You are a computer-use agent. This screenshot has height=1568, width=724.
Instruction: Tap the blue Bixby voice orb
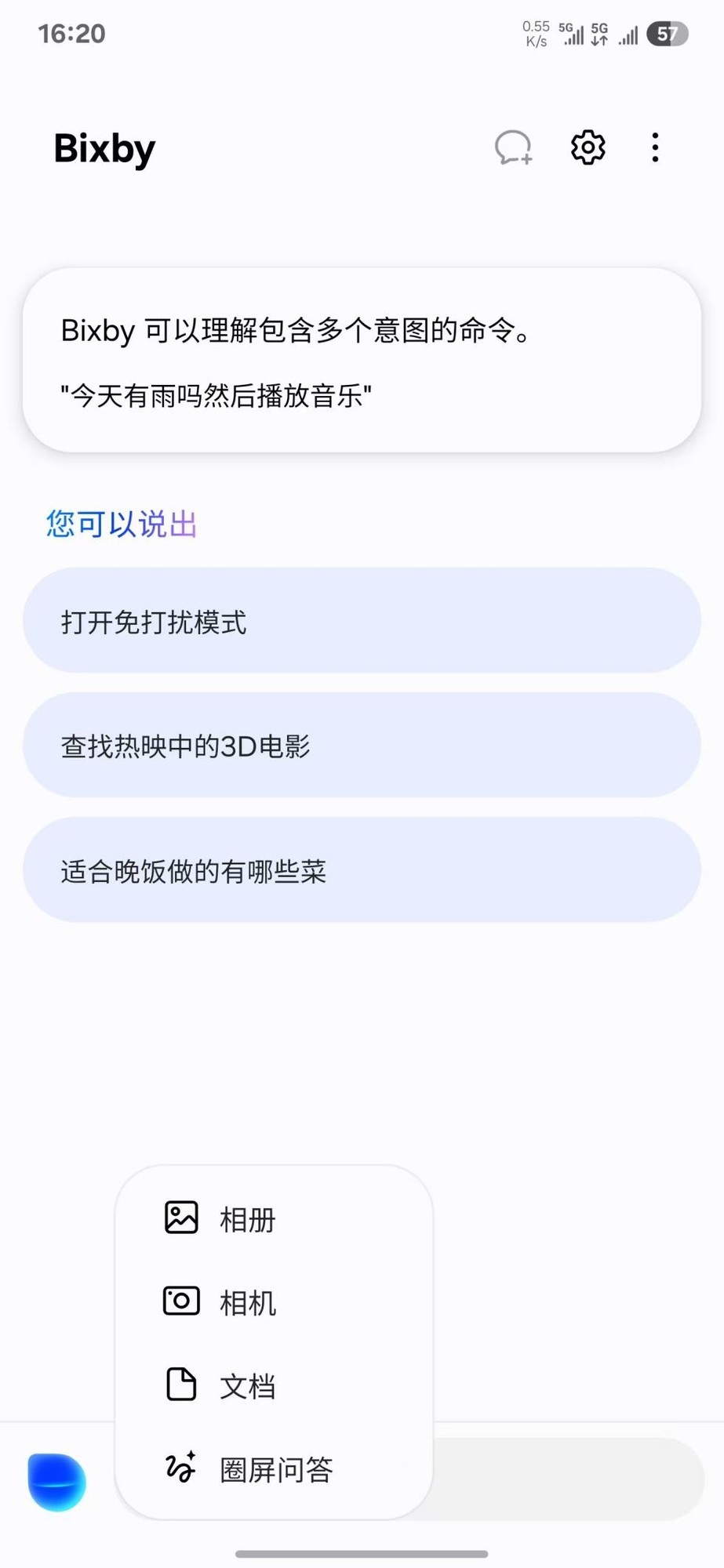tap(57, 1481)
